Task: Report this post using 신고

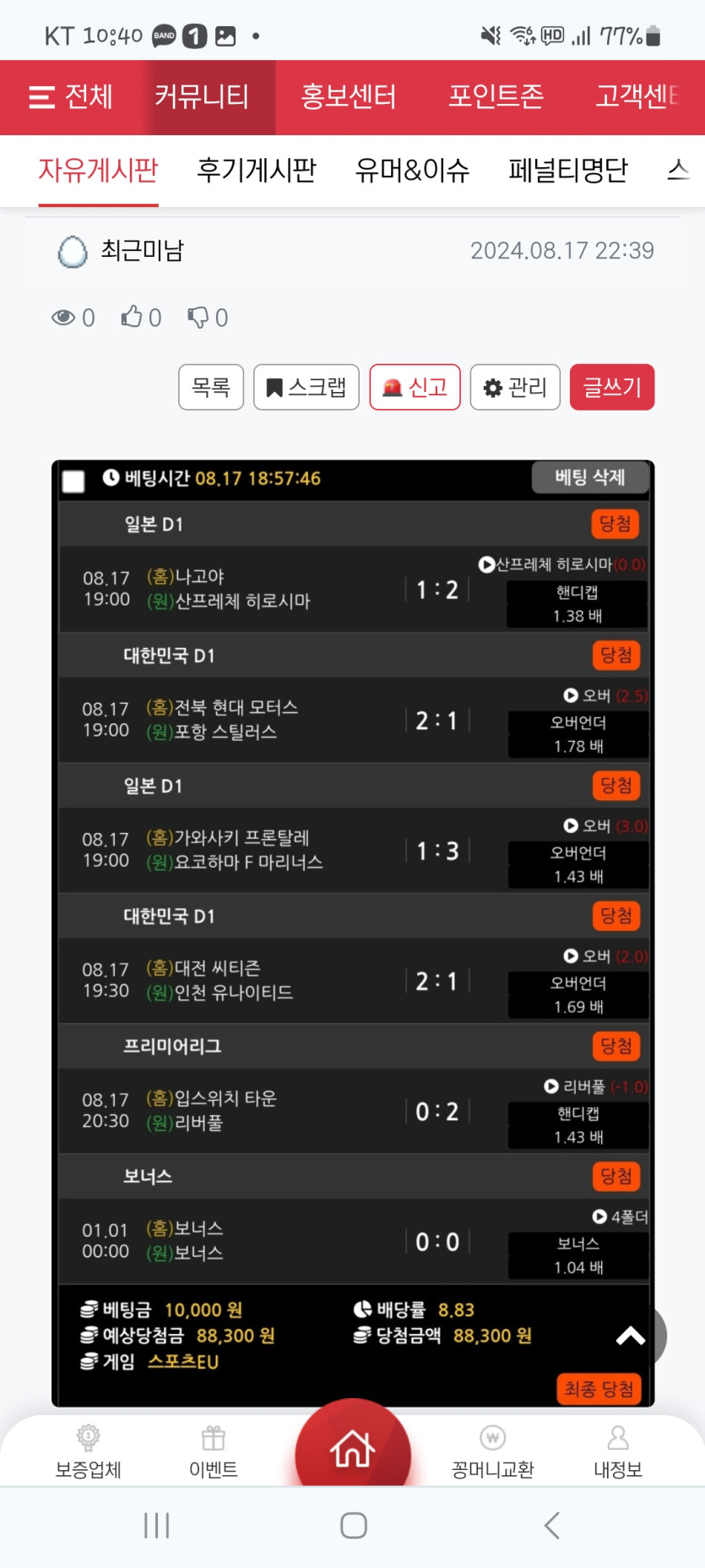Action: [x=415, y=387]
